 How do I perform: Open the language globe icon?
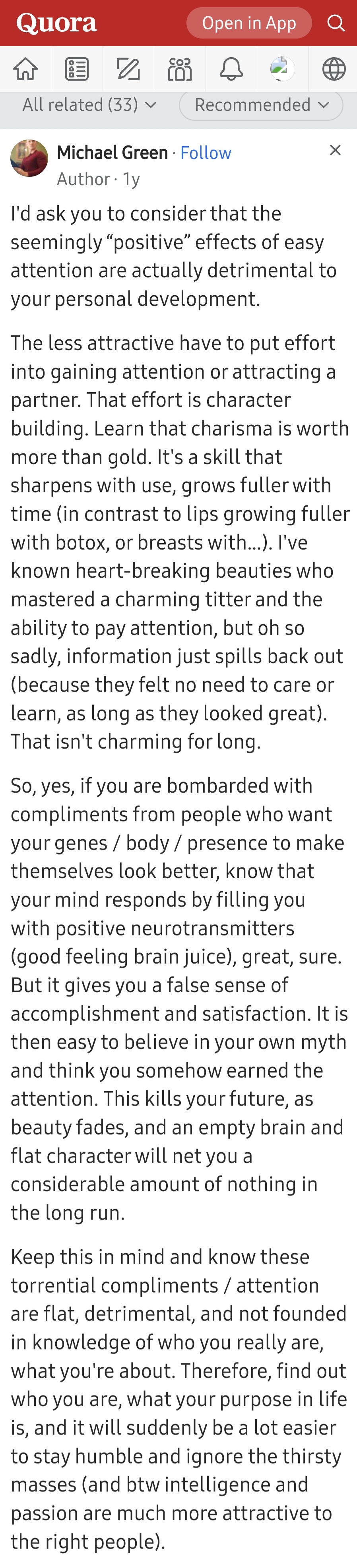pyautogui.click(x=333, y=70)
